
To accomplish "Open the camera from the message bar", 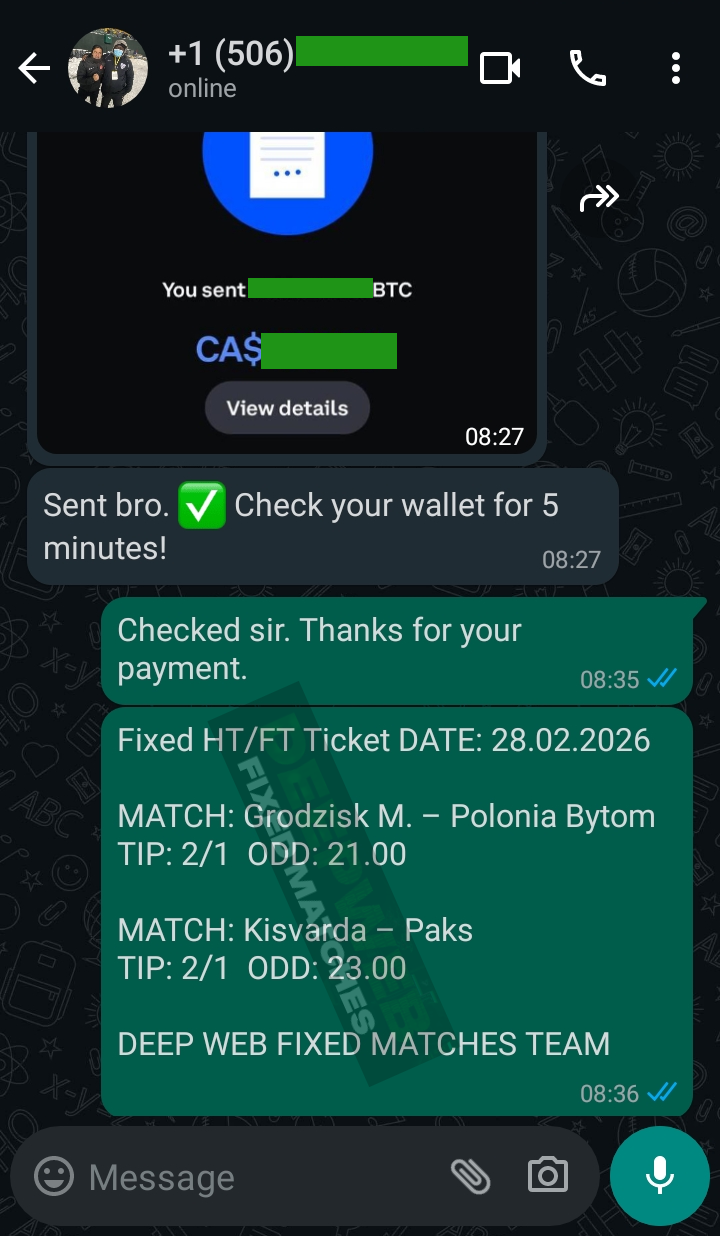I will [x=546, y=1177].
